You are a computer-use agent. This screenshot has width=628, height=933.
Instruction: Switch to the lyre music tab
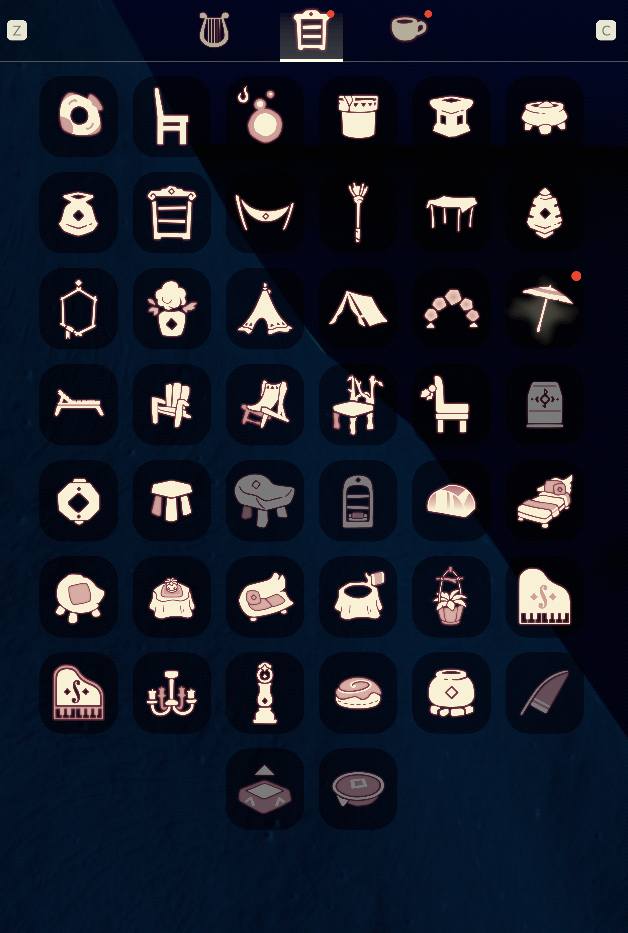pyautogui.click(x=214, y=31)
